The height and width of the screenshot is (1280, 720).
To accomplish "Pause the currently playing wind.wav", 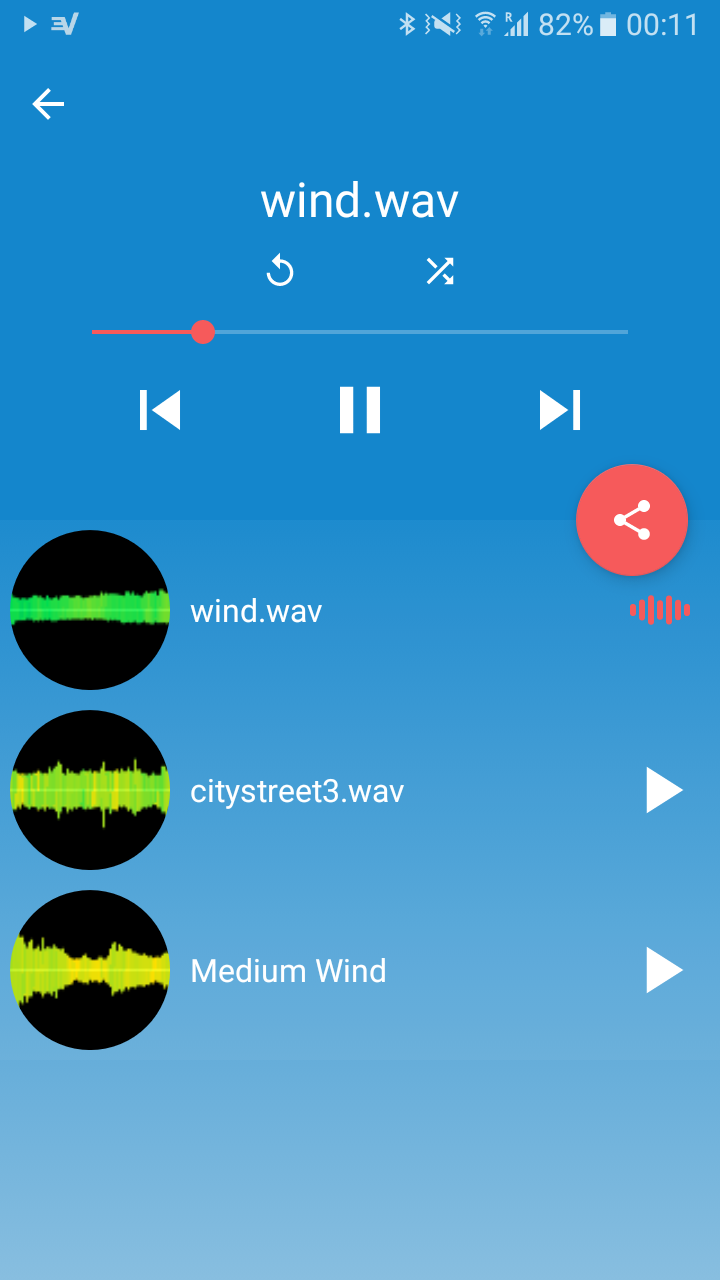I will click(360, 410).
